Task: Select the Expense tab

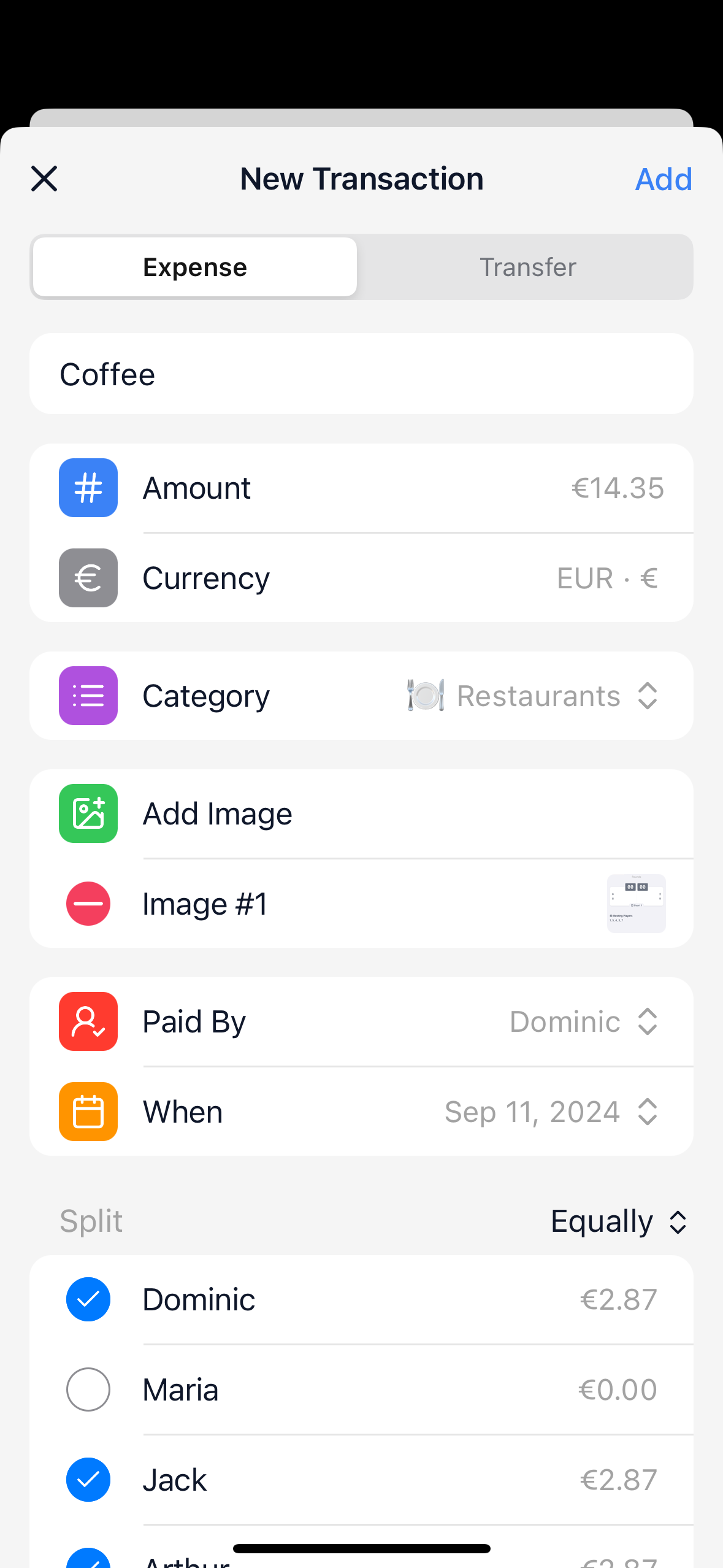Action: (194, 266)
